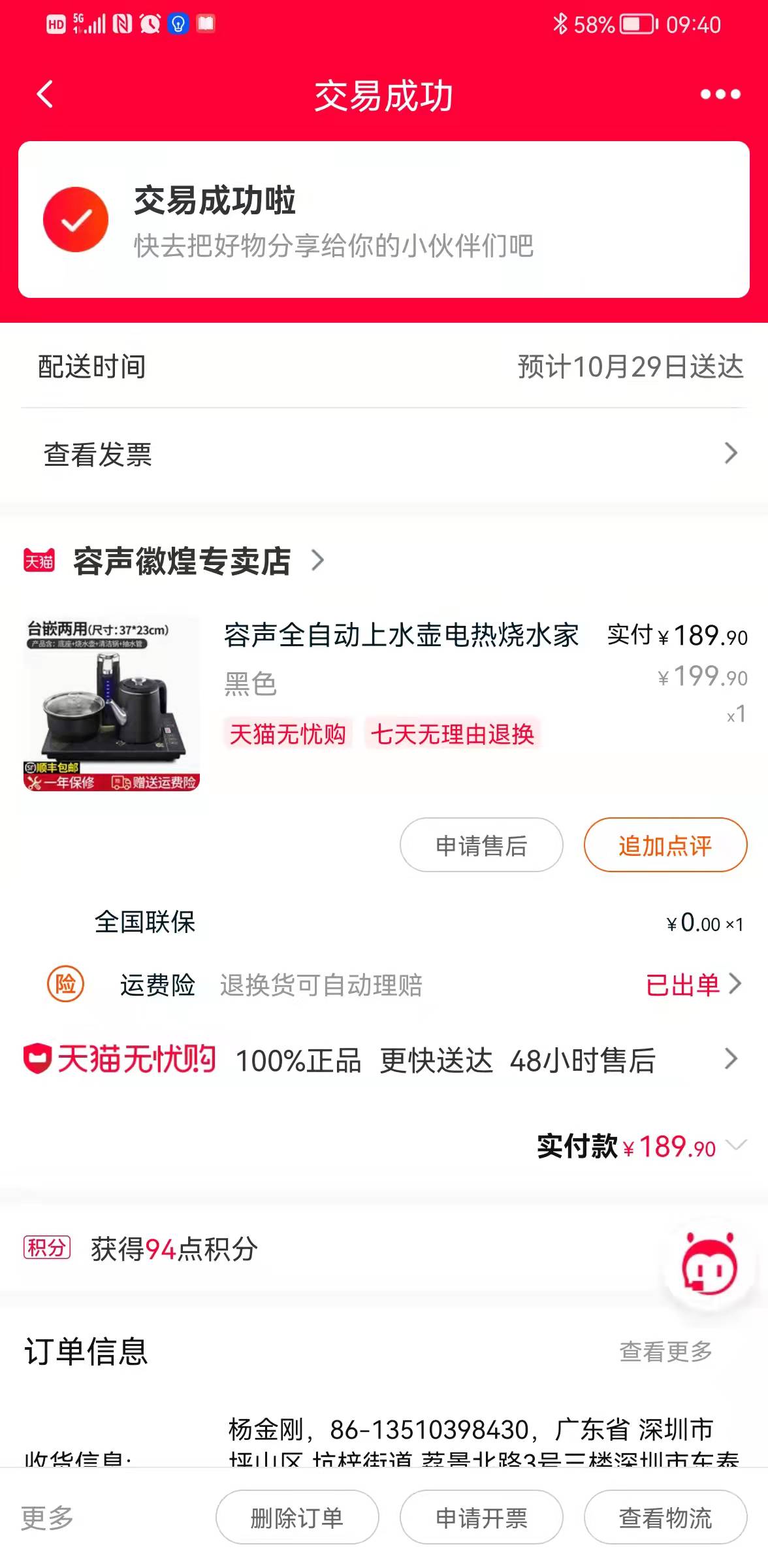The image size is (768, 1568).
Task: Open the kettle product thumbnail
Action: click(x=112, y=704)
